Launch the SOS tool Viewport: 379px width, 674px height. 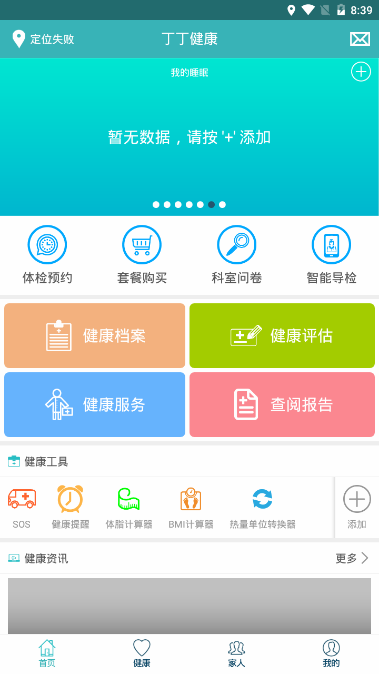point(21,508)
